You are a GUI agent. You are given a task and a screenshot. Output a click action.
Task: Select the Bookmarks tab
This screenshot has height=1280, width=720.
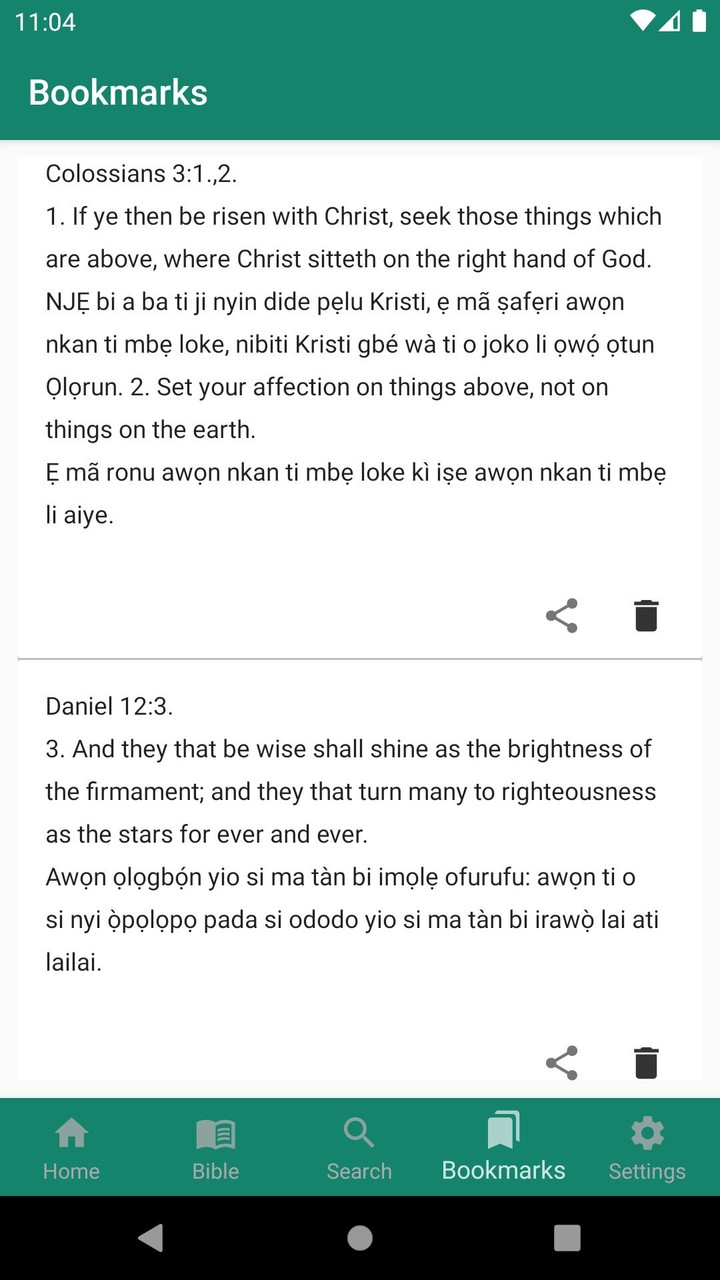coord(504,1147)
